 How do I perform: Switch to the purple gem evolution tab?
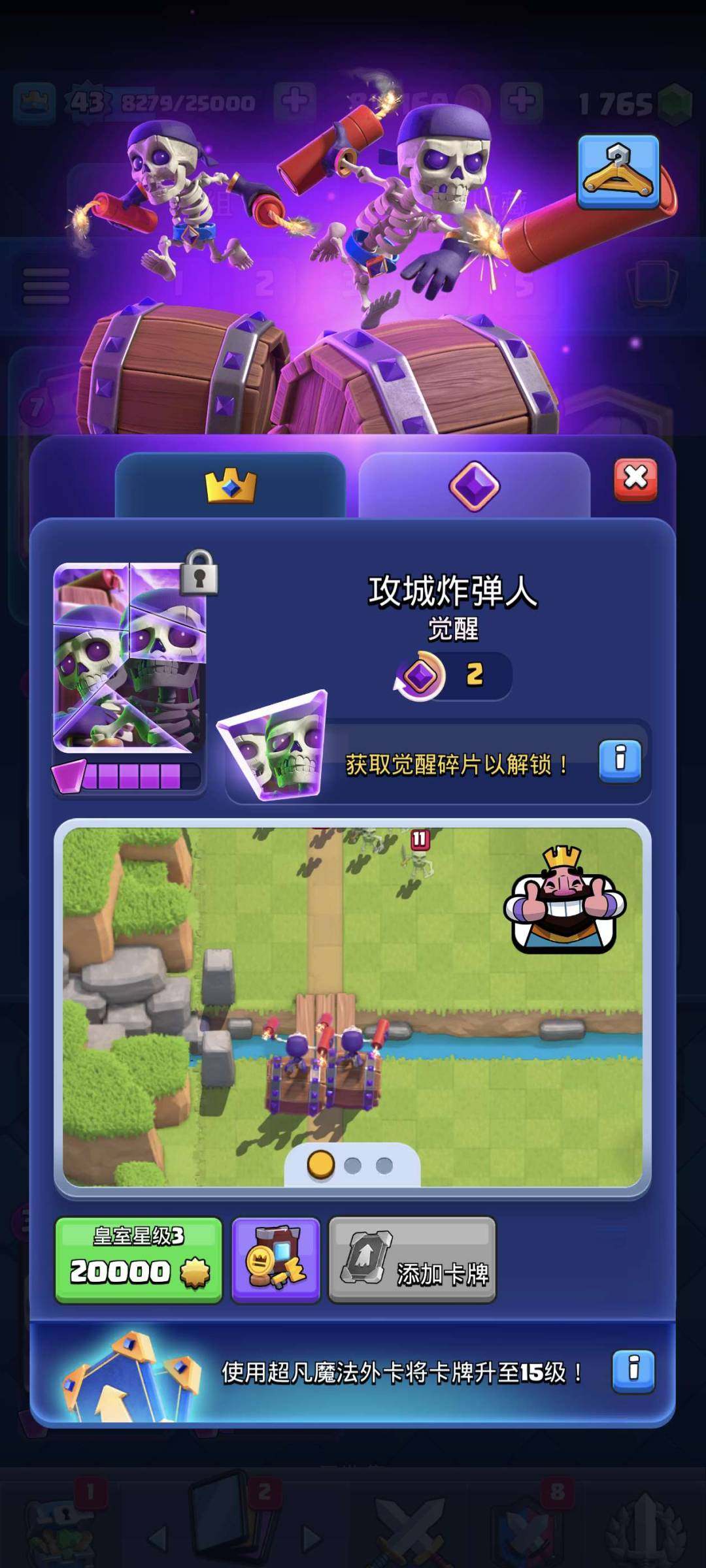(x=474, y=485)
